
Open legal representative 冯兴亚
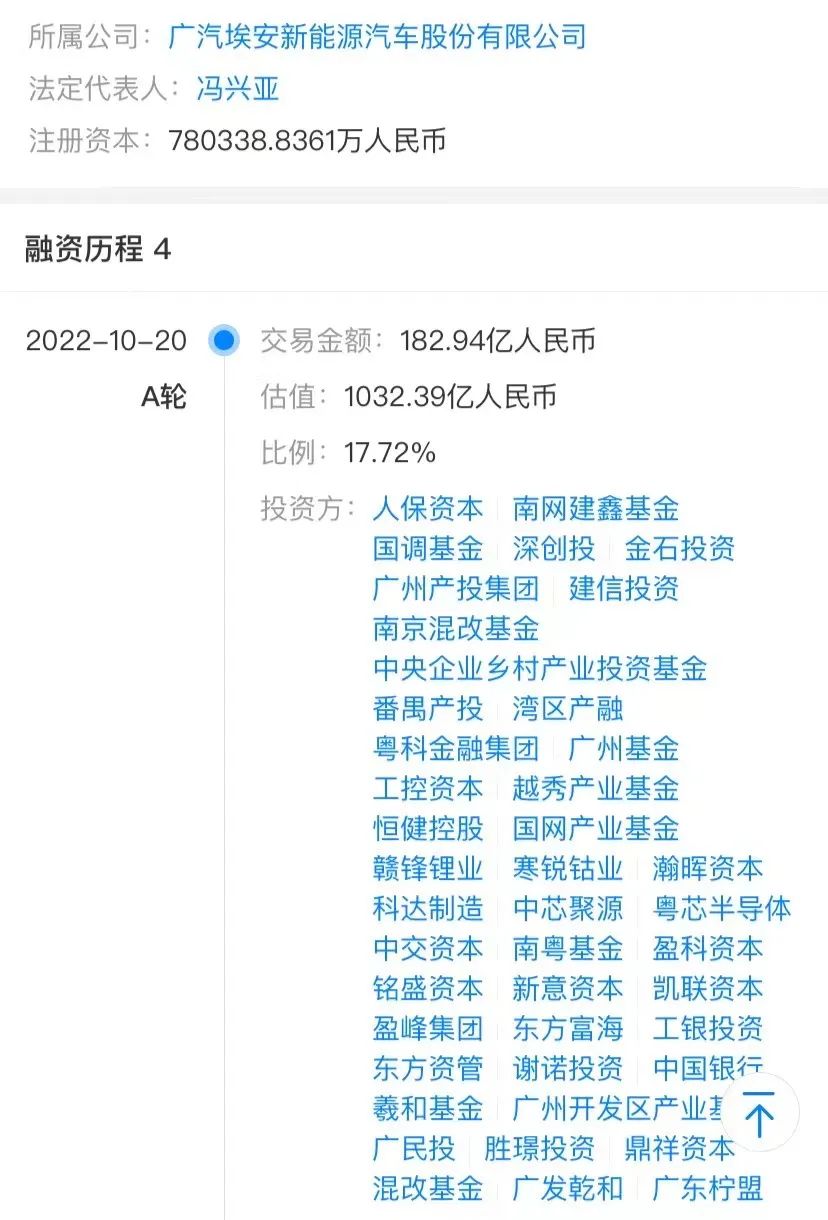[x=237, y=89]
